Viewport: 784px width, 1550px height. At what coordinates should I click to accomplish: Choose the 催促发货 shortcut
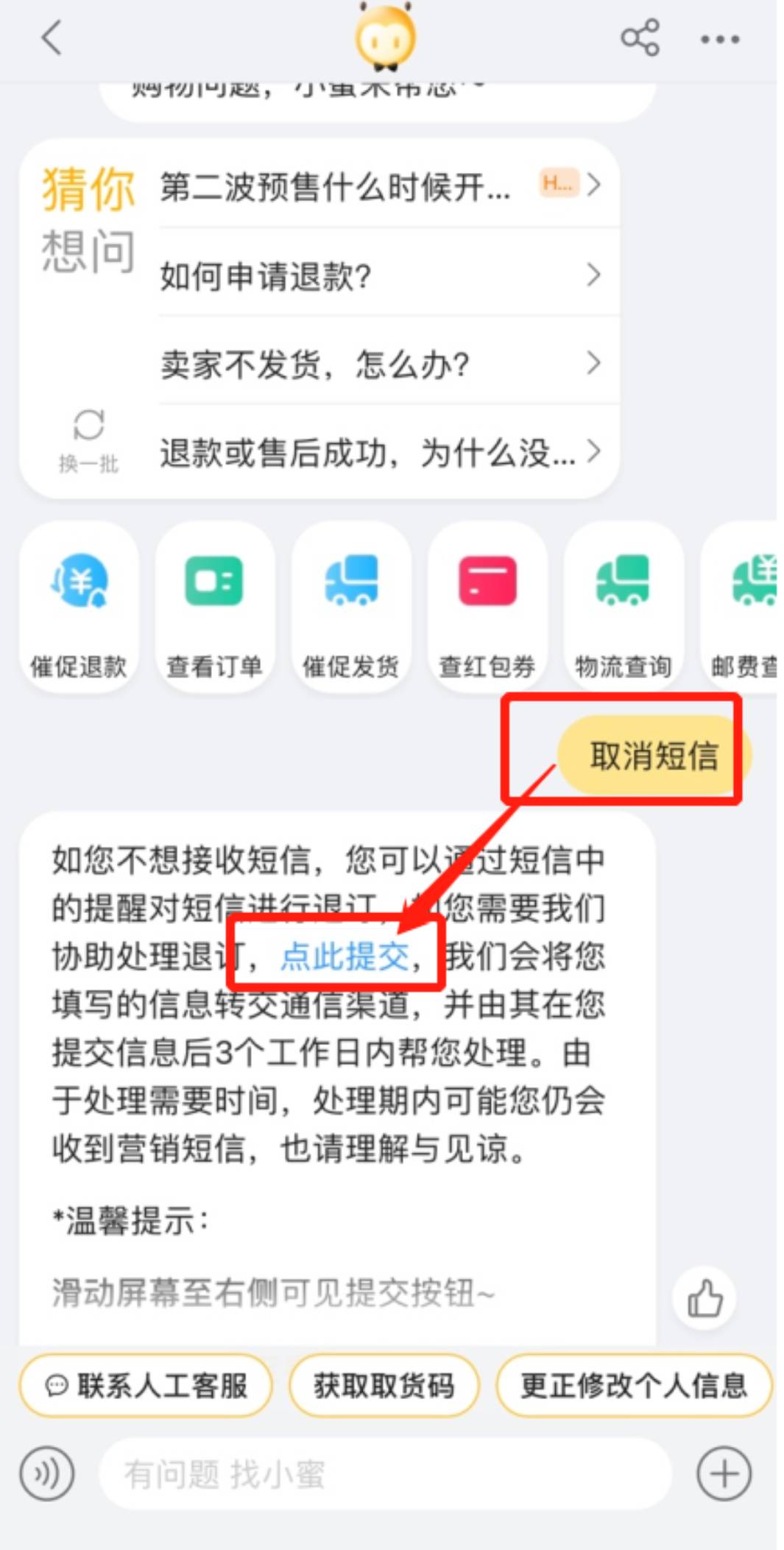coord(350,606)
